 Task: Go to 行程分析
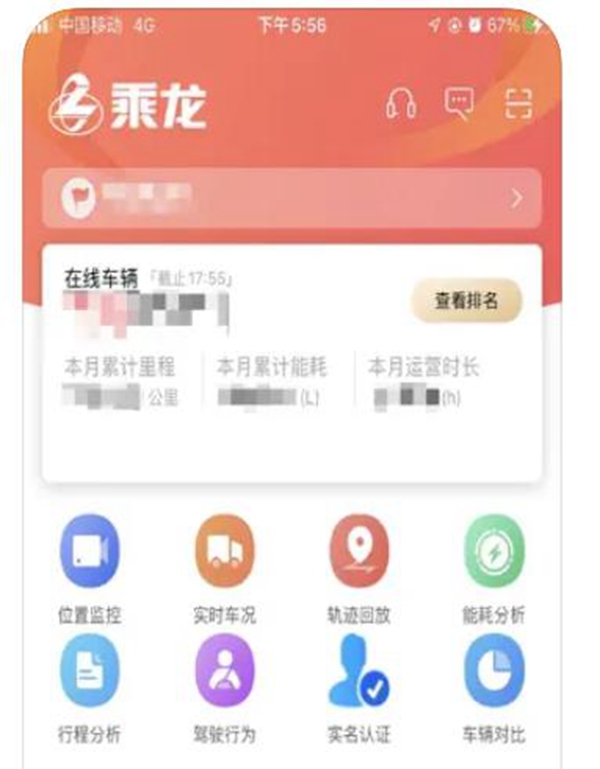point(90,672)
